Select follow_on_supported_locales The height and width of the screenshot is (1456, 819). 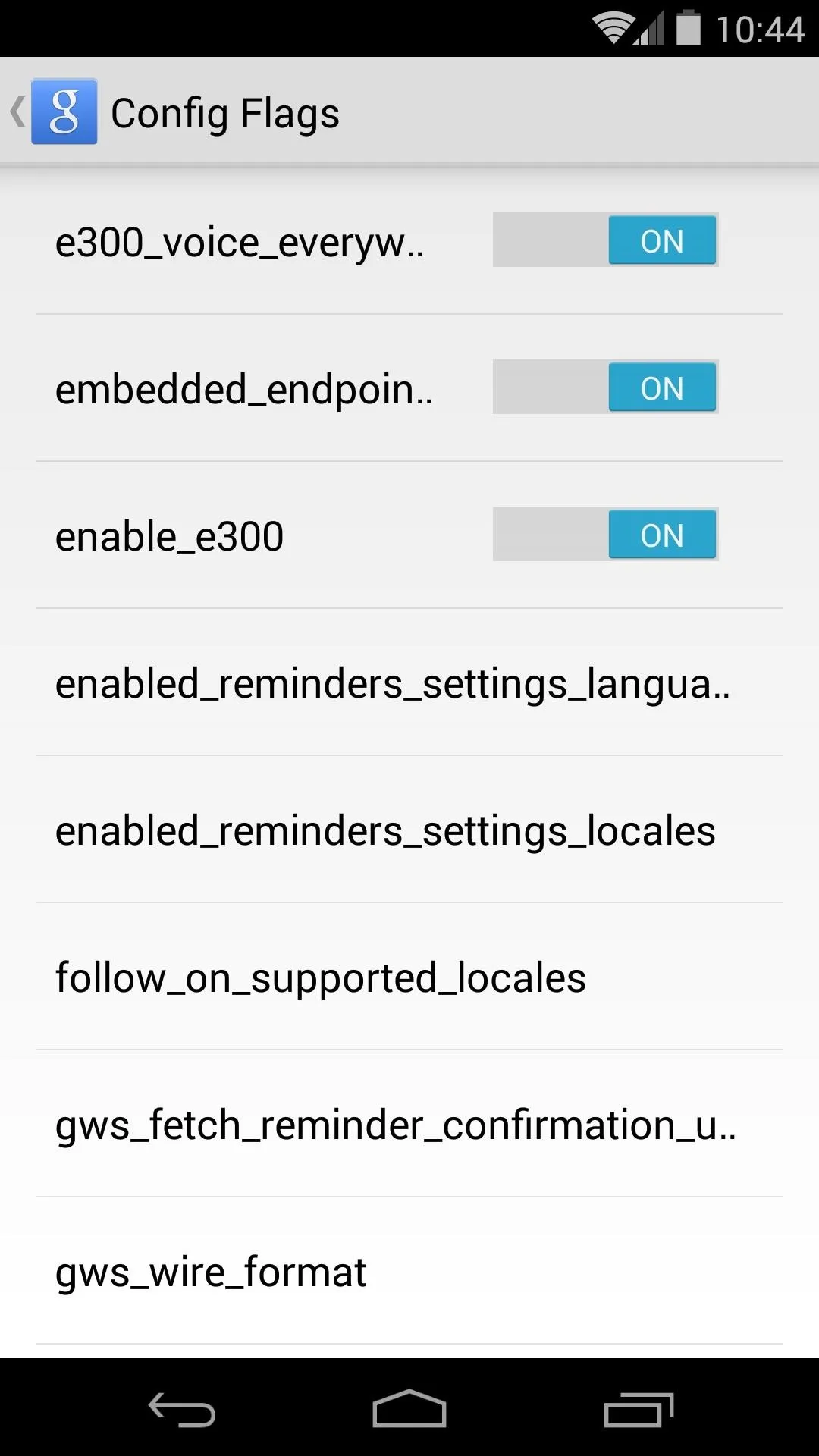[x=409, y=977]
